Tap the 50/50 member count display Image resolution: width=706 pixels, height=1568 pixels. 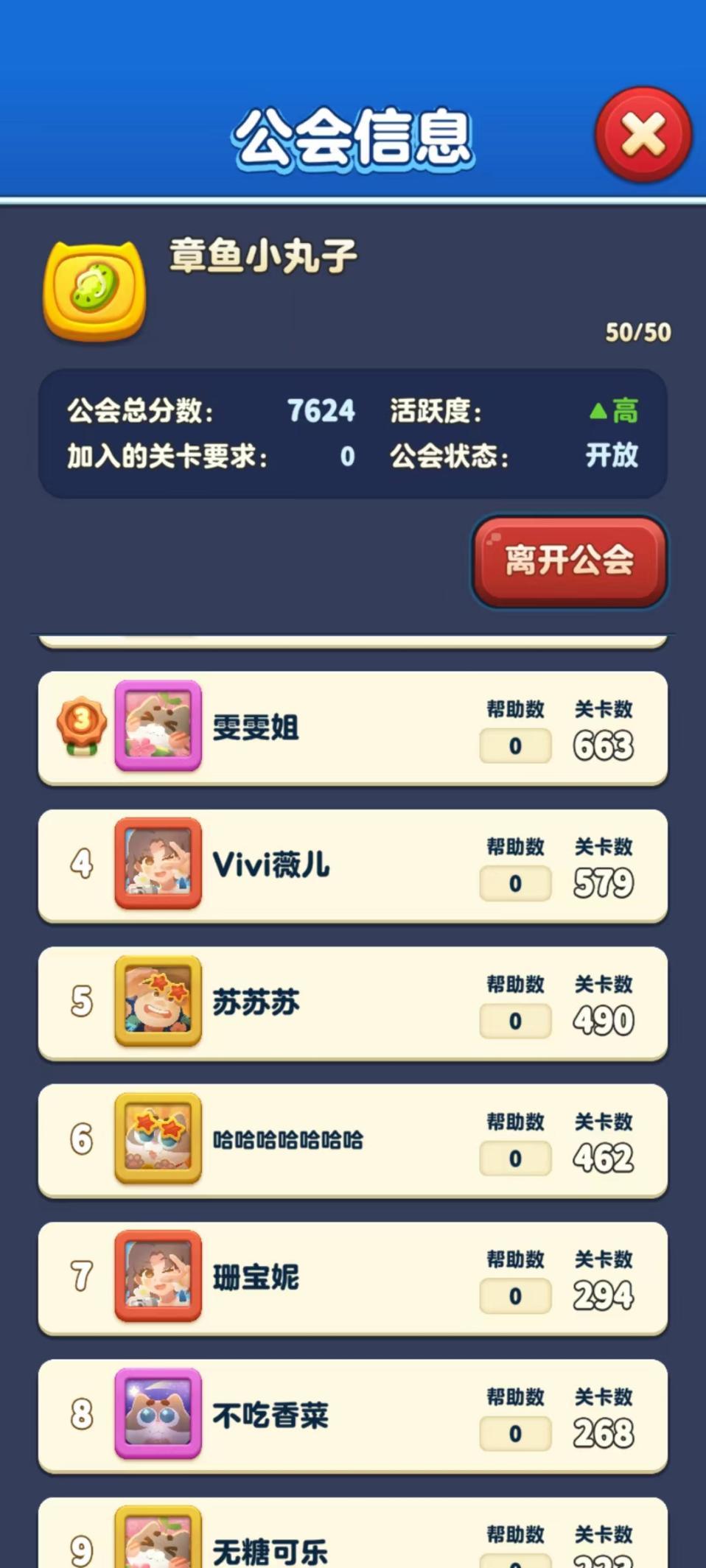[x=637, y=331]
